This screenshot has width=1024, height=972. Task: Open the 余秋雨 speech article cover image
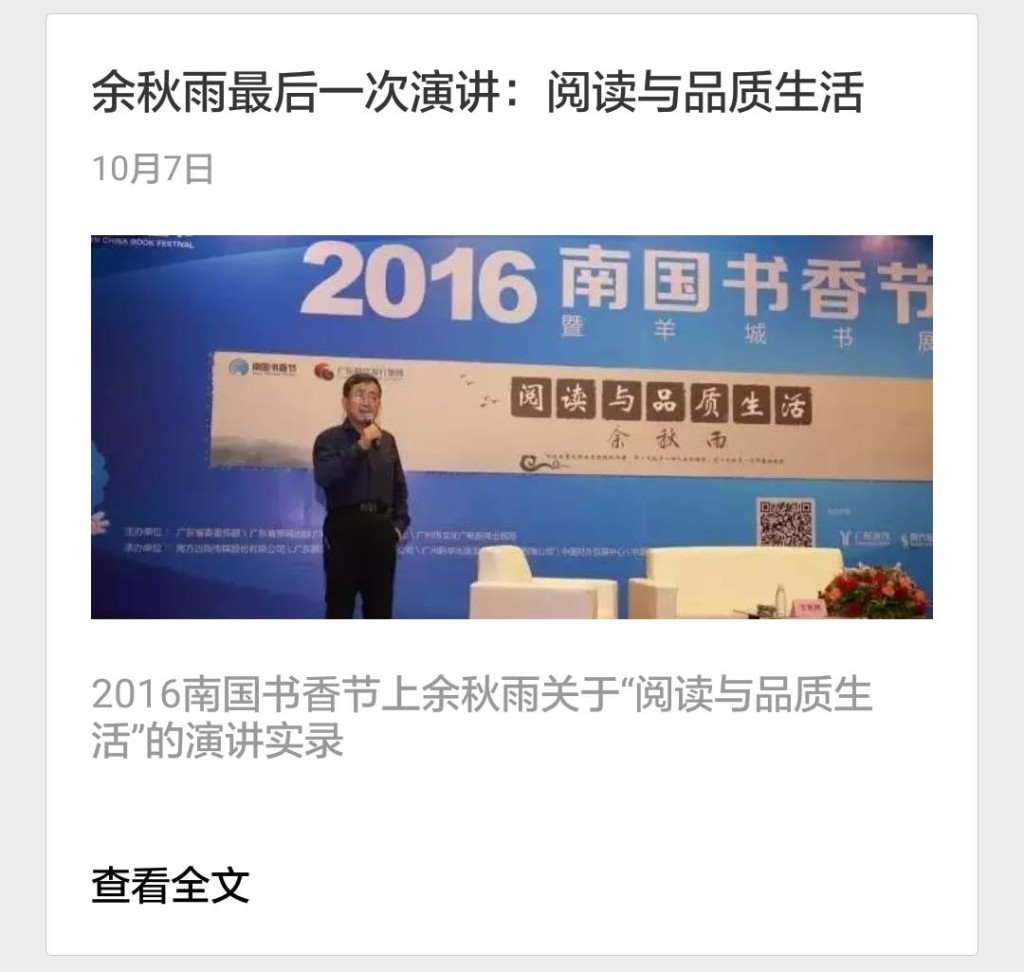[x=511, y=427]
